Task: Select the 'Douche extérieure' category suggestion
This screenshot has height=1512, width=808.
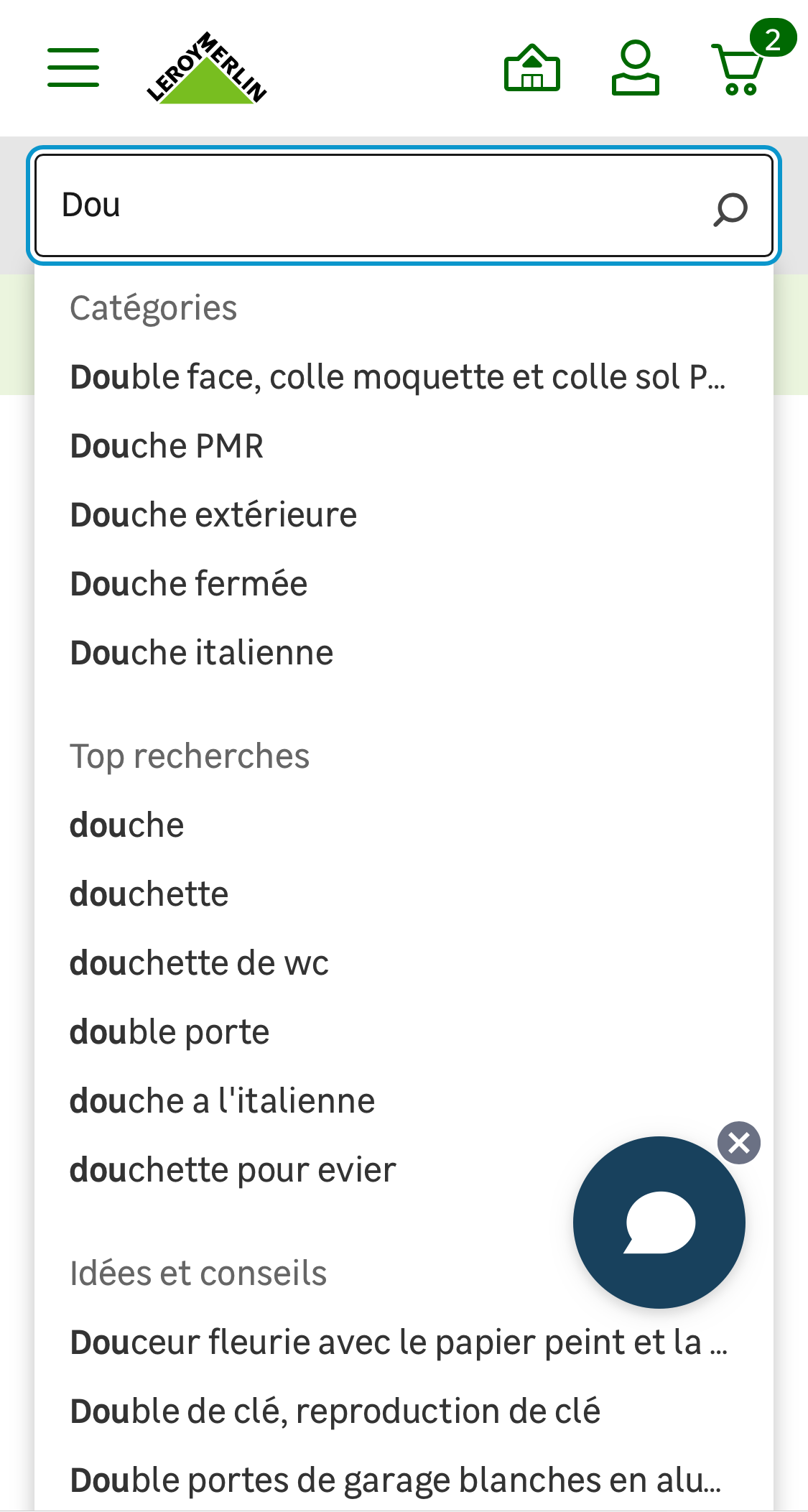Action: click(x=213, y=514)
